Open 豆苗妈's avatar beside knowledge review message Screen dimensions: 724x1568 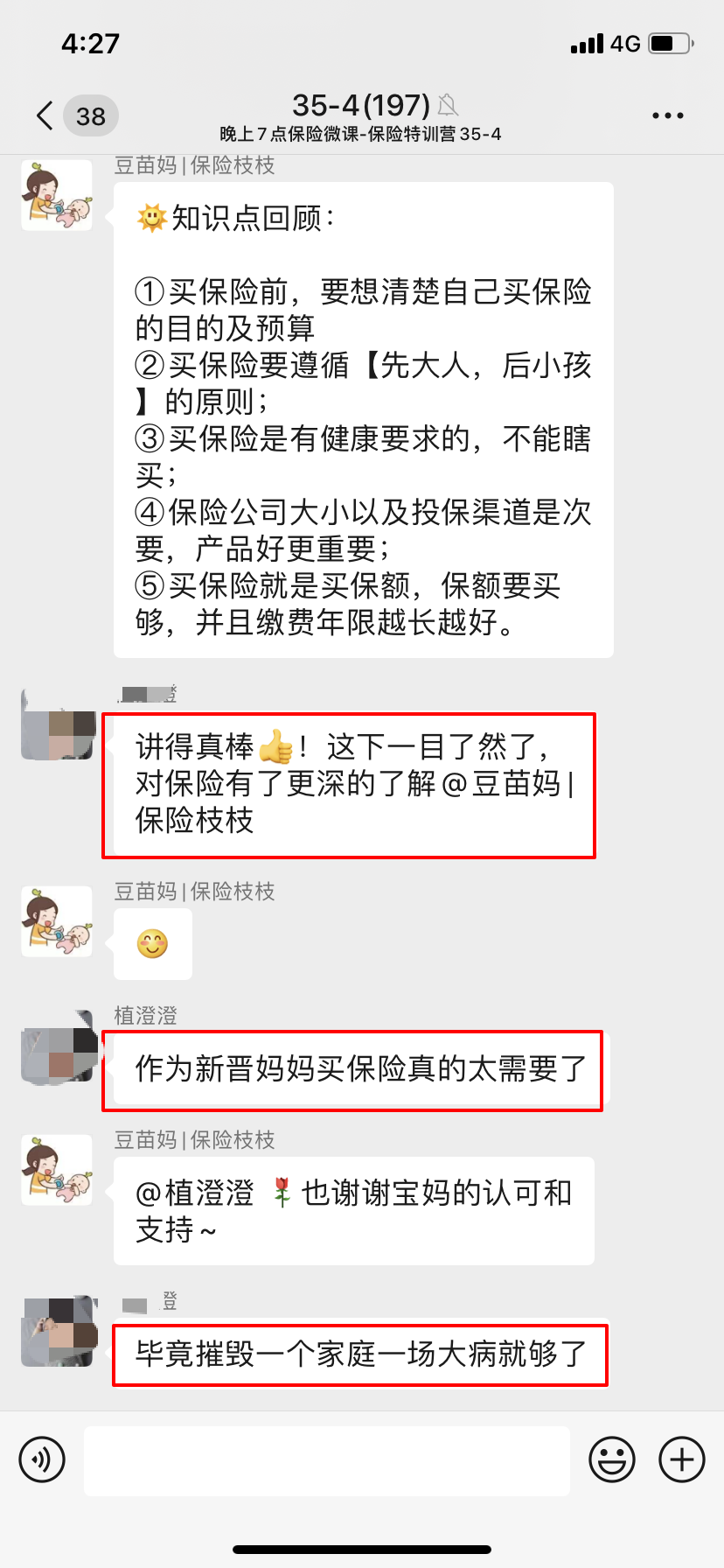click(x=58, y=196)
